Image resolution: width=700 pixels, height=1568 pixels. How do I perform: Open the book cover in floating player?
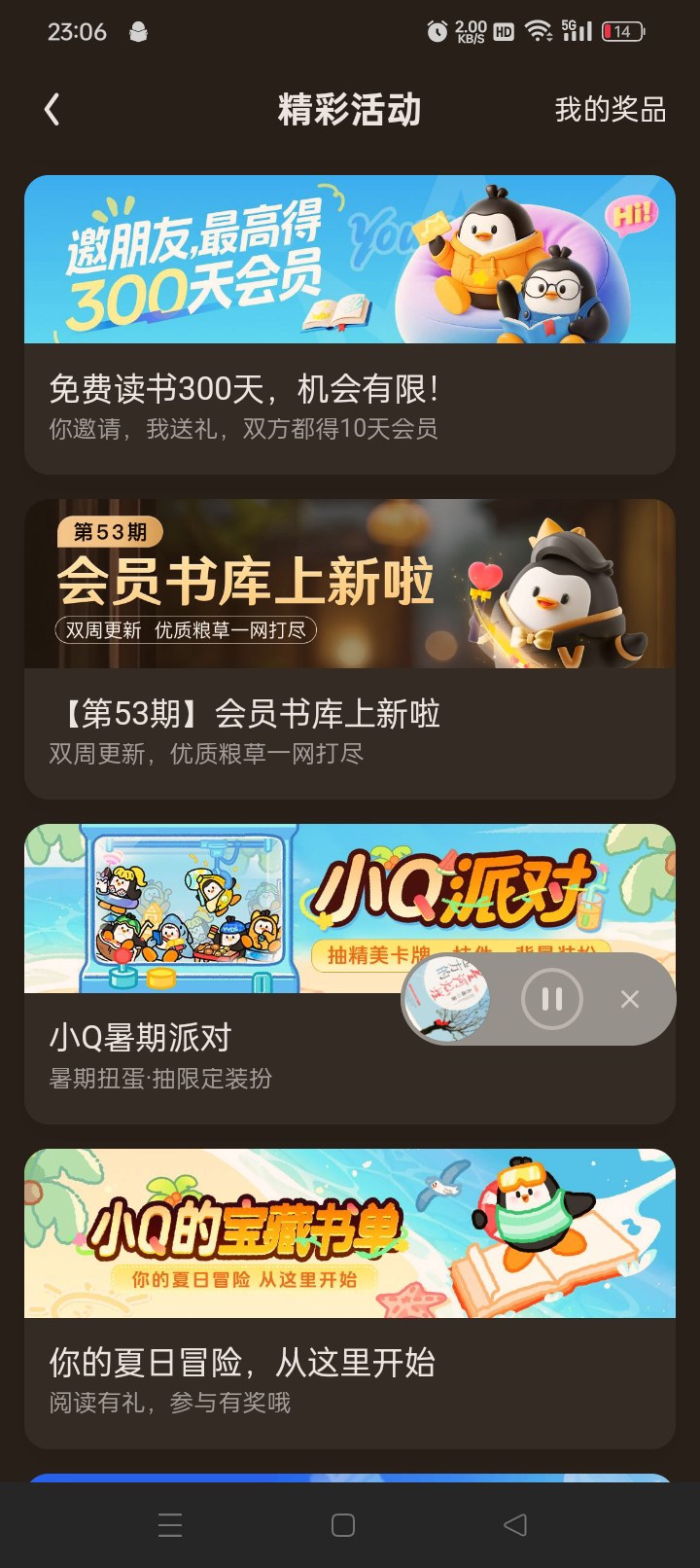pyautogui.click(x=447, y=999)
